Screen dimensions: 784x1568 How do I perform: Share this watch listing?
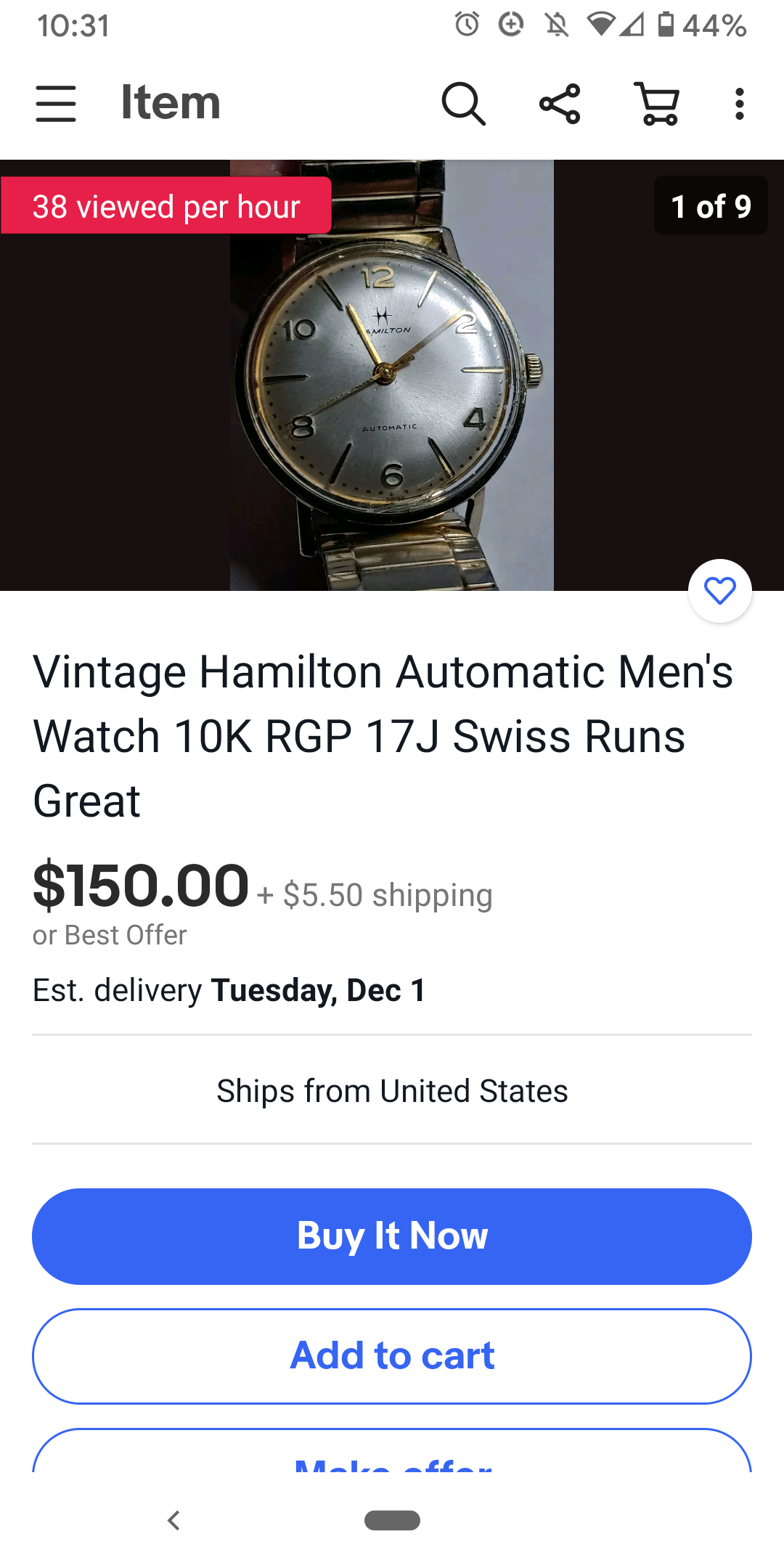560,103
